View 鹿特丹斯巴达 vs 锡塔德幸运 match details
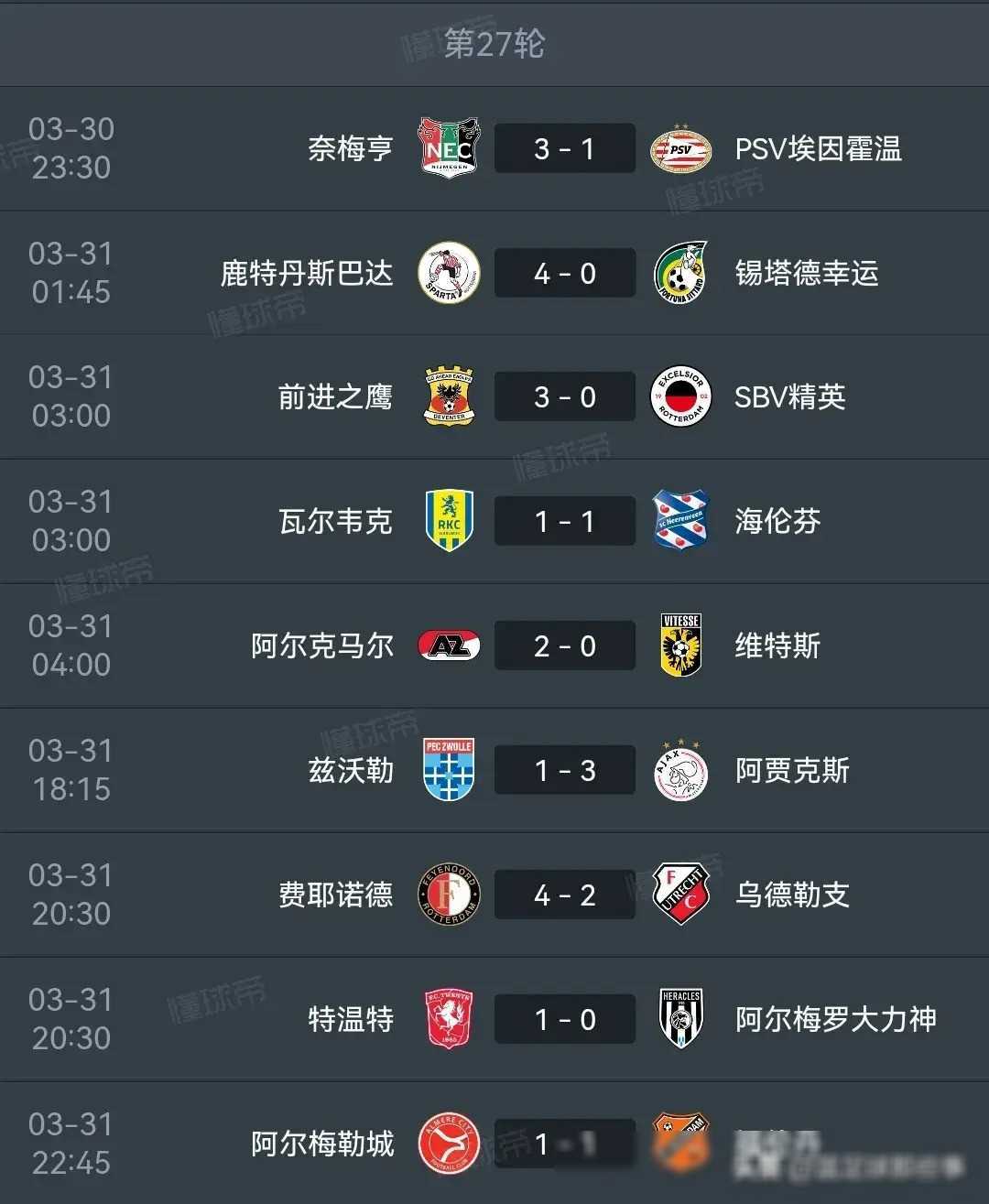989x1204 pixels. (x=564, y=273)
